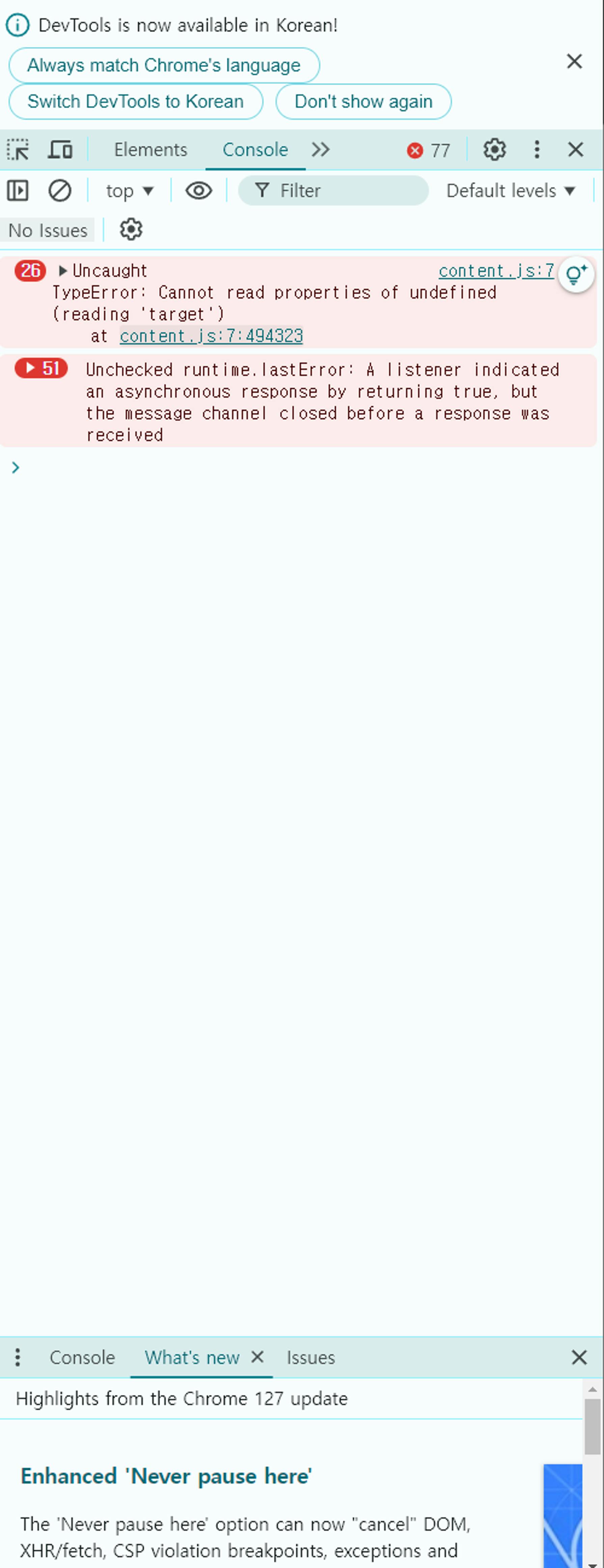Open DevTools settings gear
The image size is (604, 1568).
pos(494,150)
